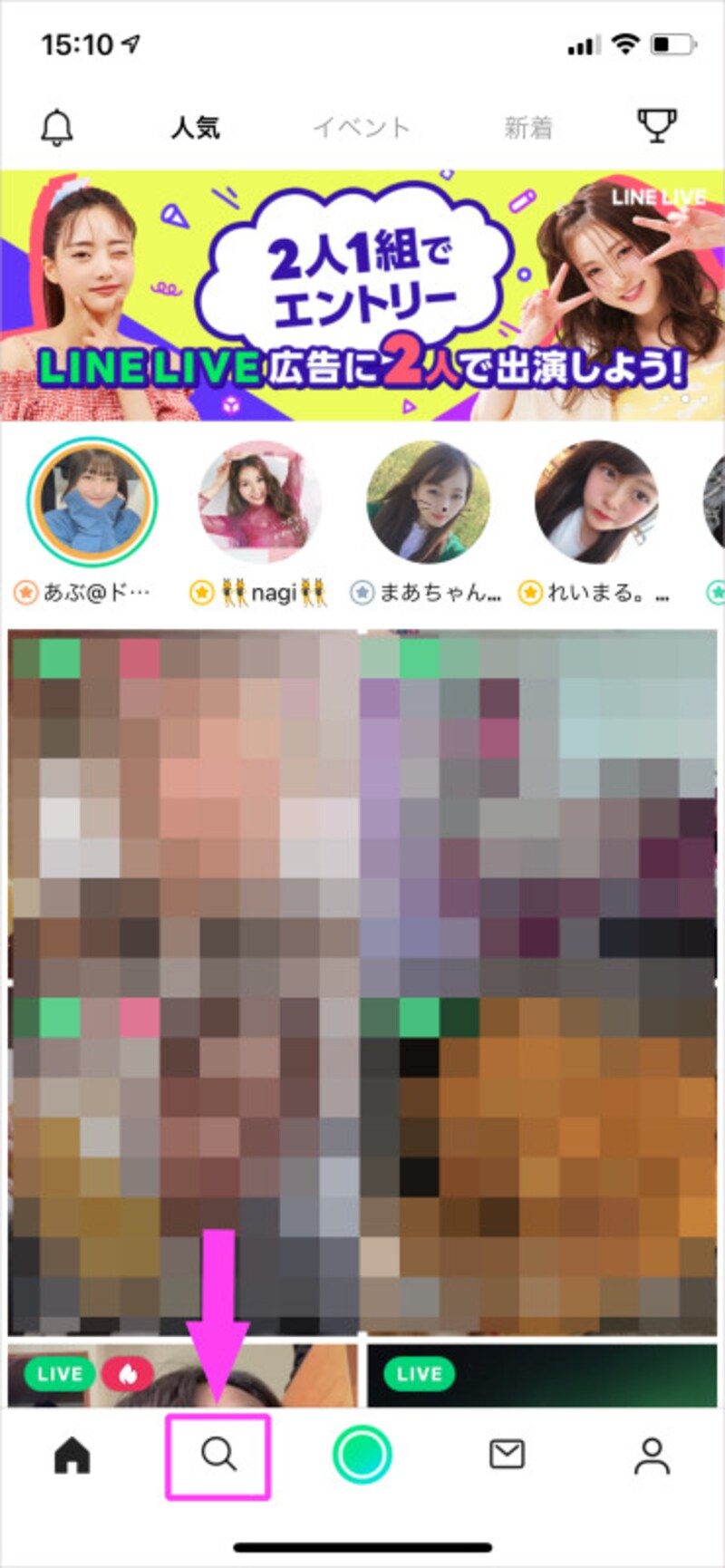Screen dimensions: 725x1568
Task: Open れいまる。 streamer profile
Action: click(x=595, y=501)
